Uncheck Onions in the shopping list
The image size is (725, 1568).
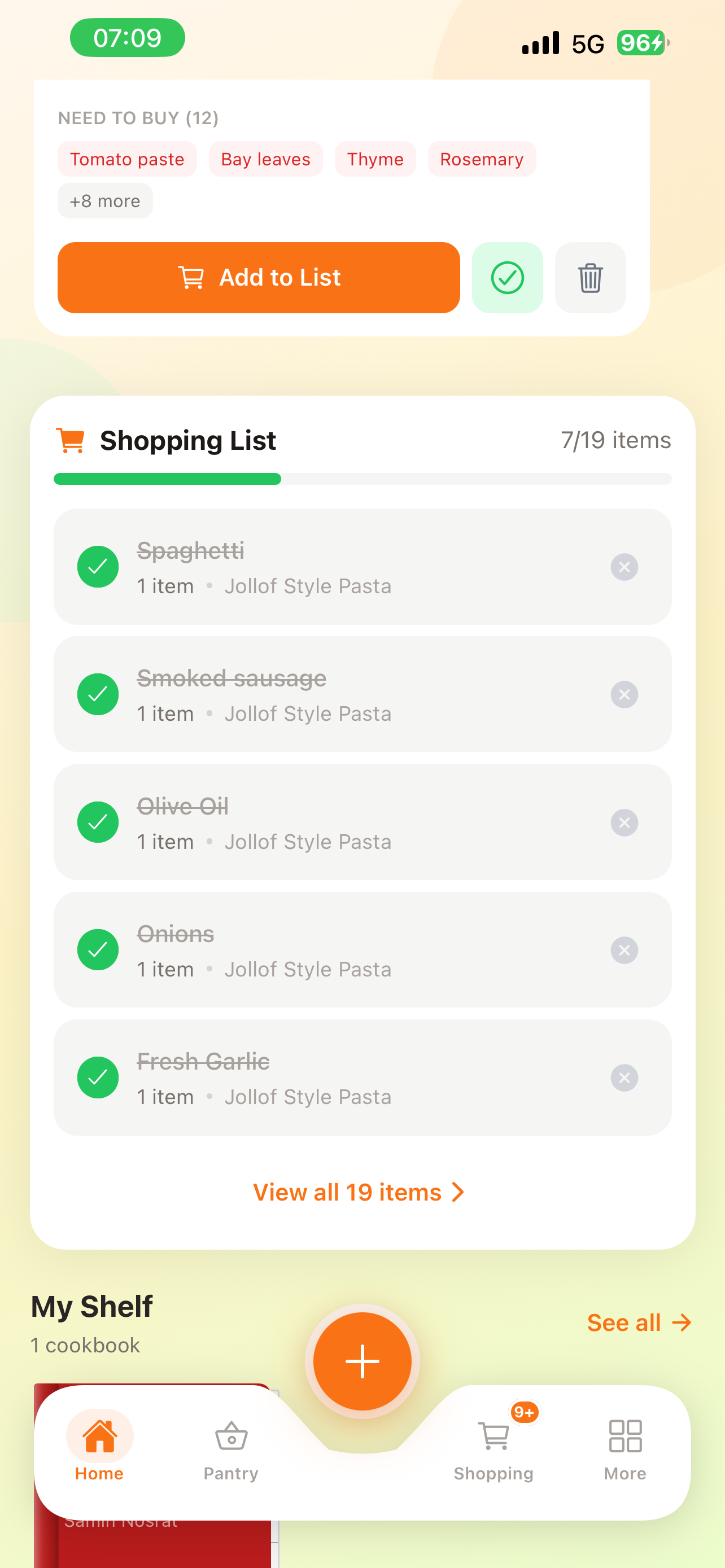pos(98,949)
